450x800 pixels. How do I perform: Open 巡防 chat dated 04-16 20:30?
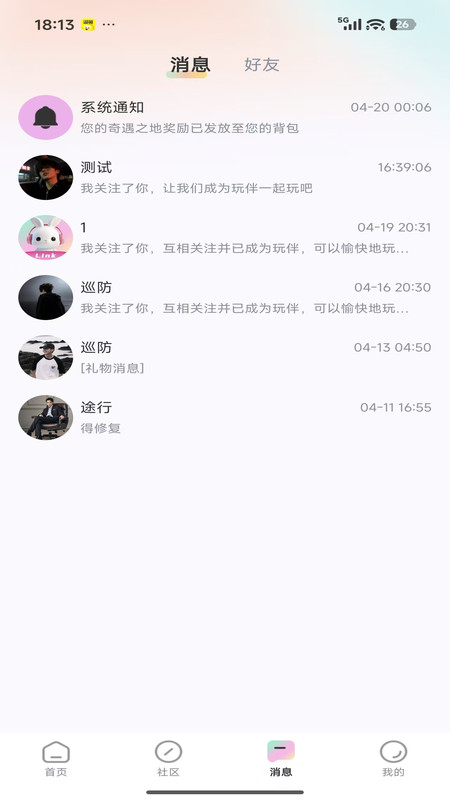pyautogui.click(x=225, y=297)
